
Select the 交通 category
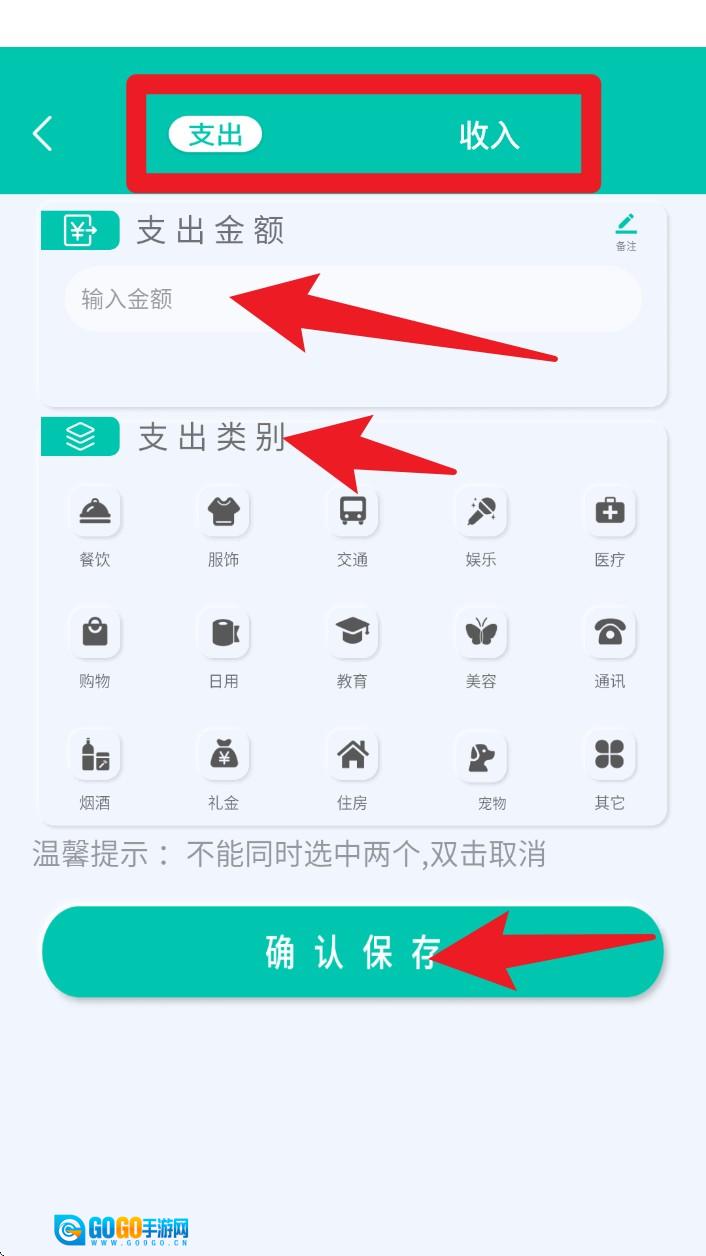(352, 512)
